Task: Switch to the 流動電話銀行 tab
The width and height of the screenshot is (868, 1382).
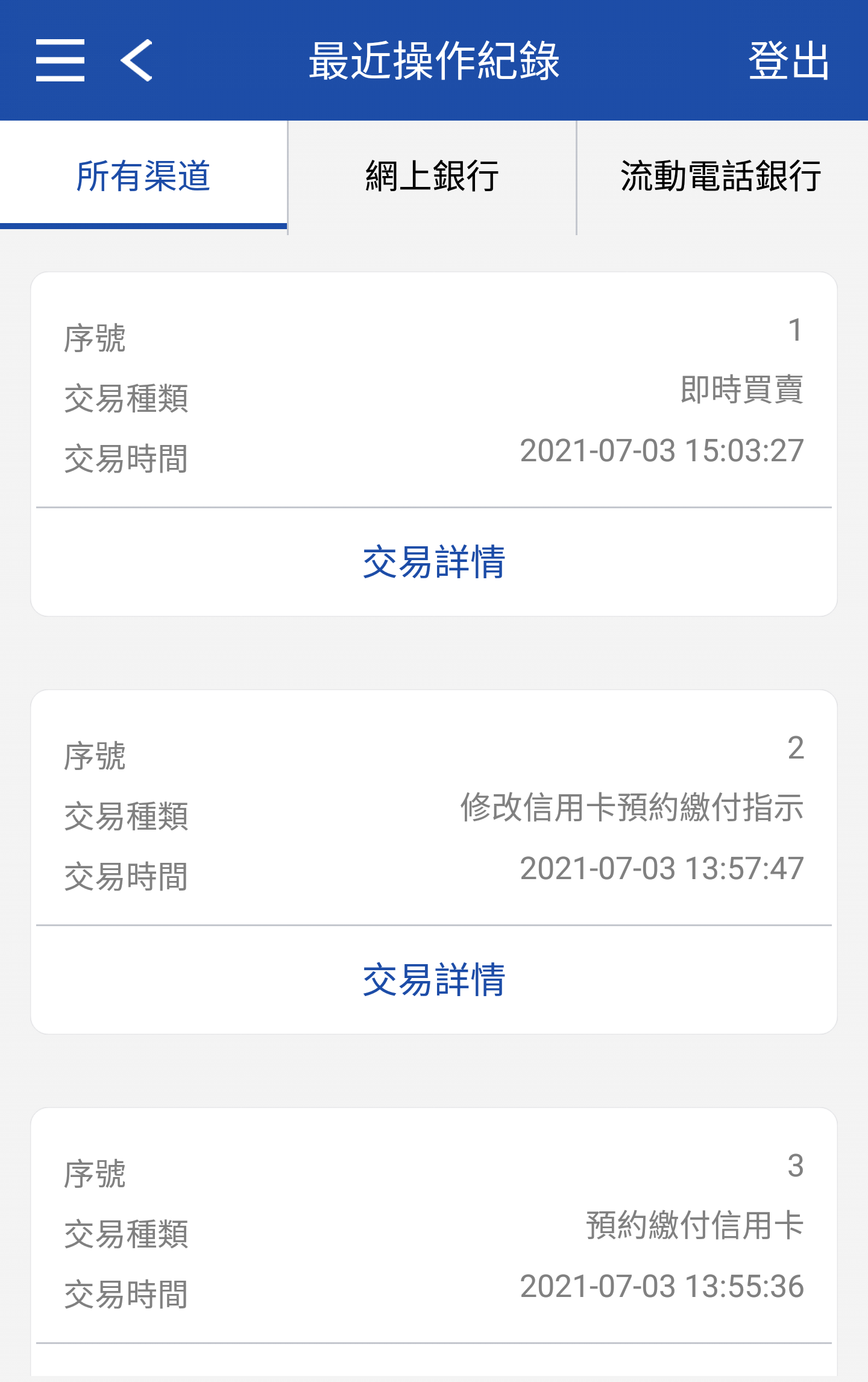Action: pyautogui.click(x=721, y=176)
